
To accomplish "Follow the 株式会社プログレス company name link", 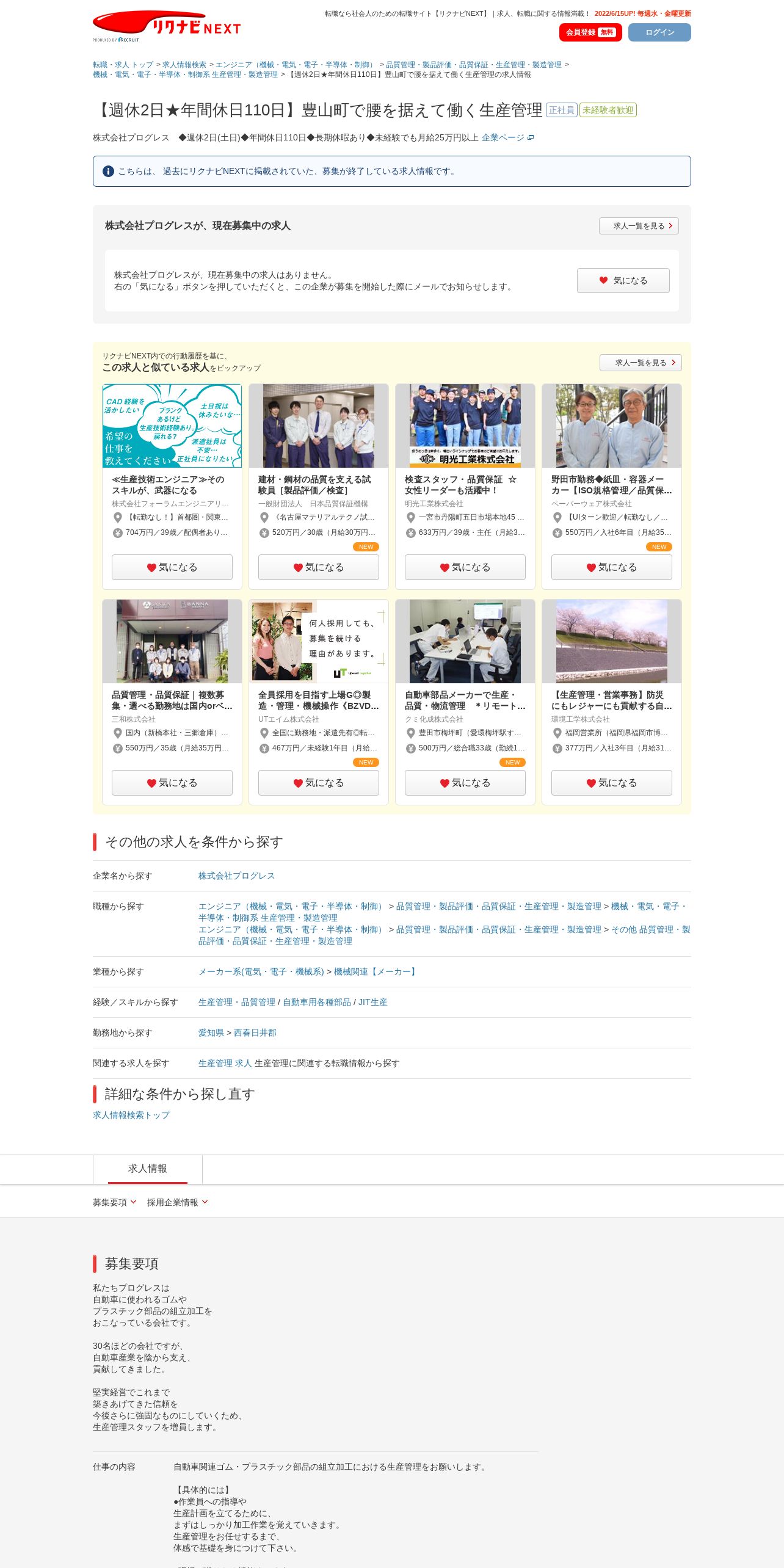I will click(236, 876).
